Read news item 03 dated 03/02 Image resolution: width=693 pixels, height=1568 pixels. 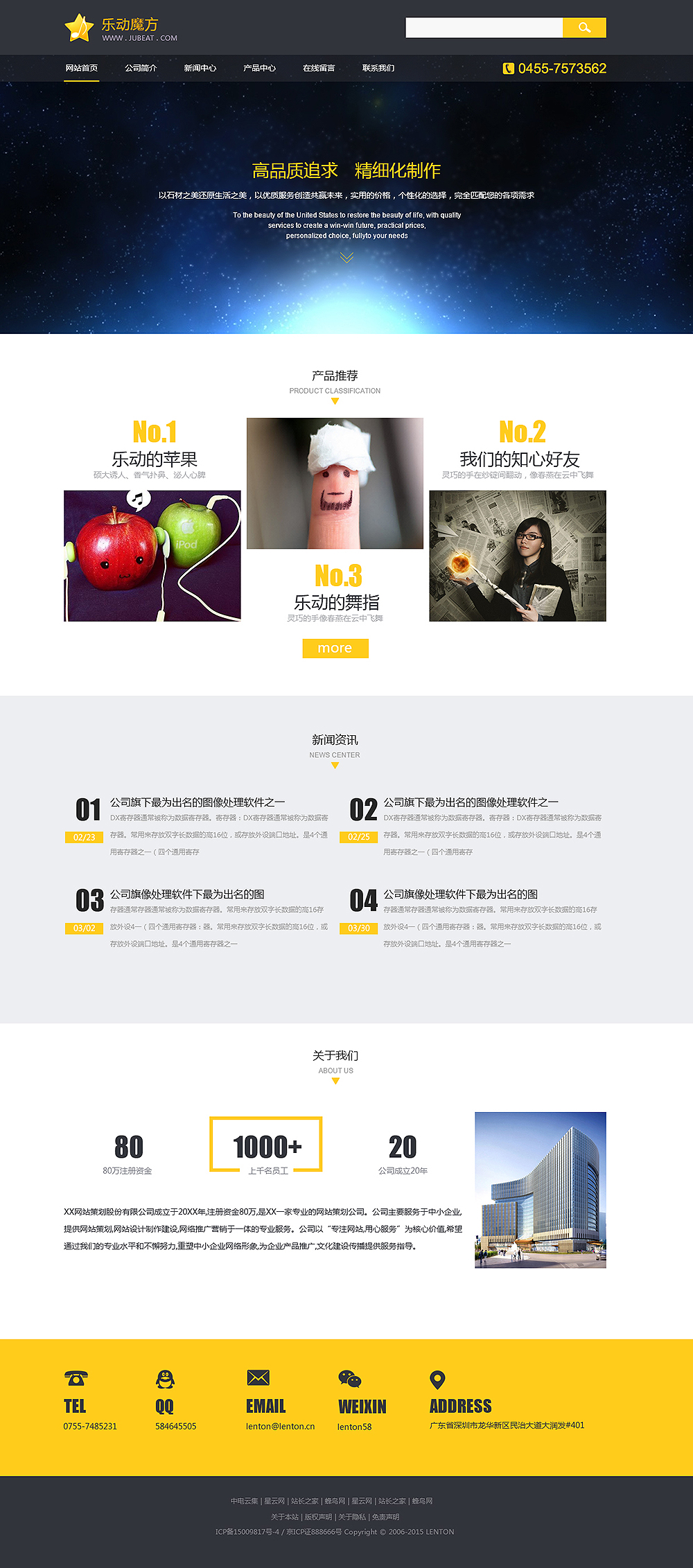(187, 895)
